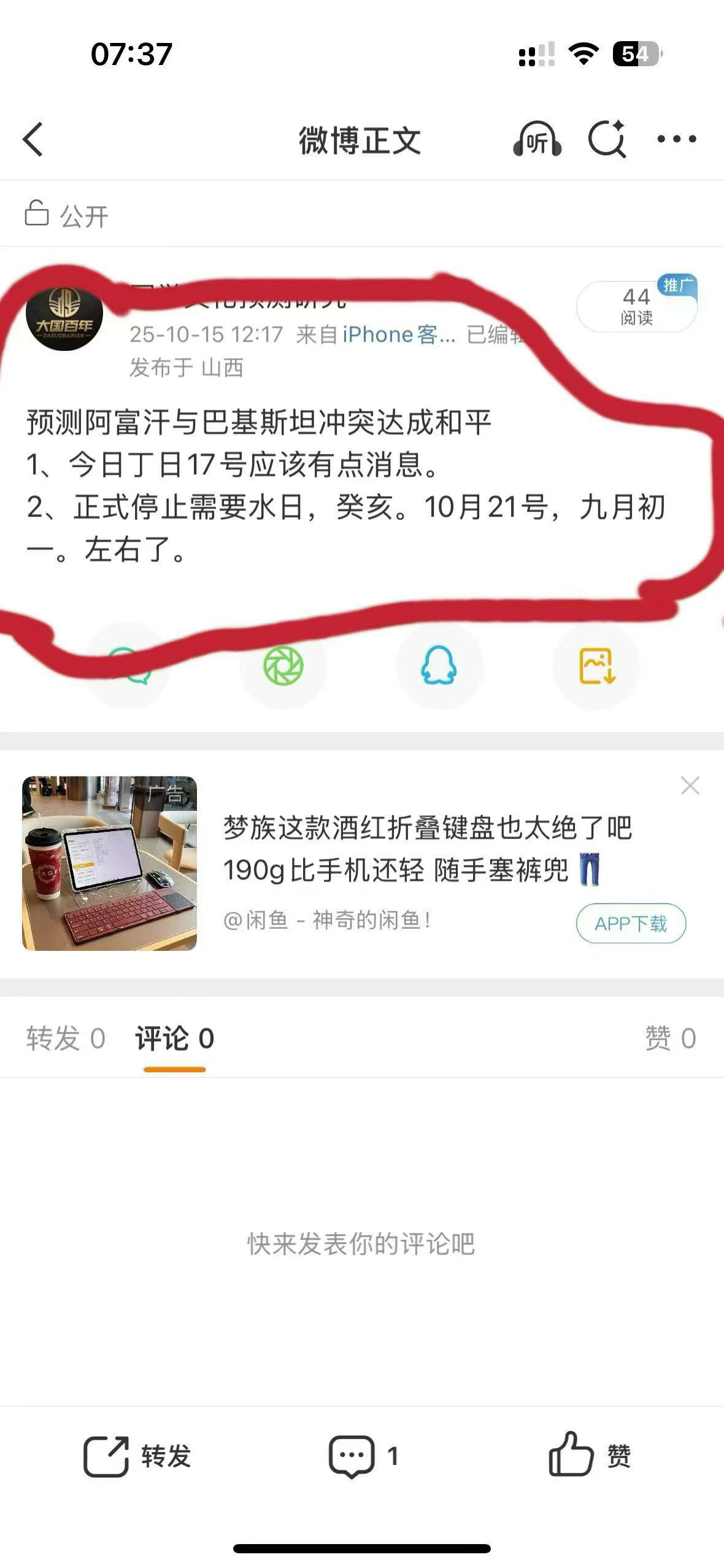This screenshot has width=724, height=1568.
Task: Switch to the 赞 0 tab
Action: [670, 1039]
